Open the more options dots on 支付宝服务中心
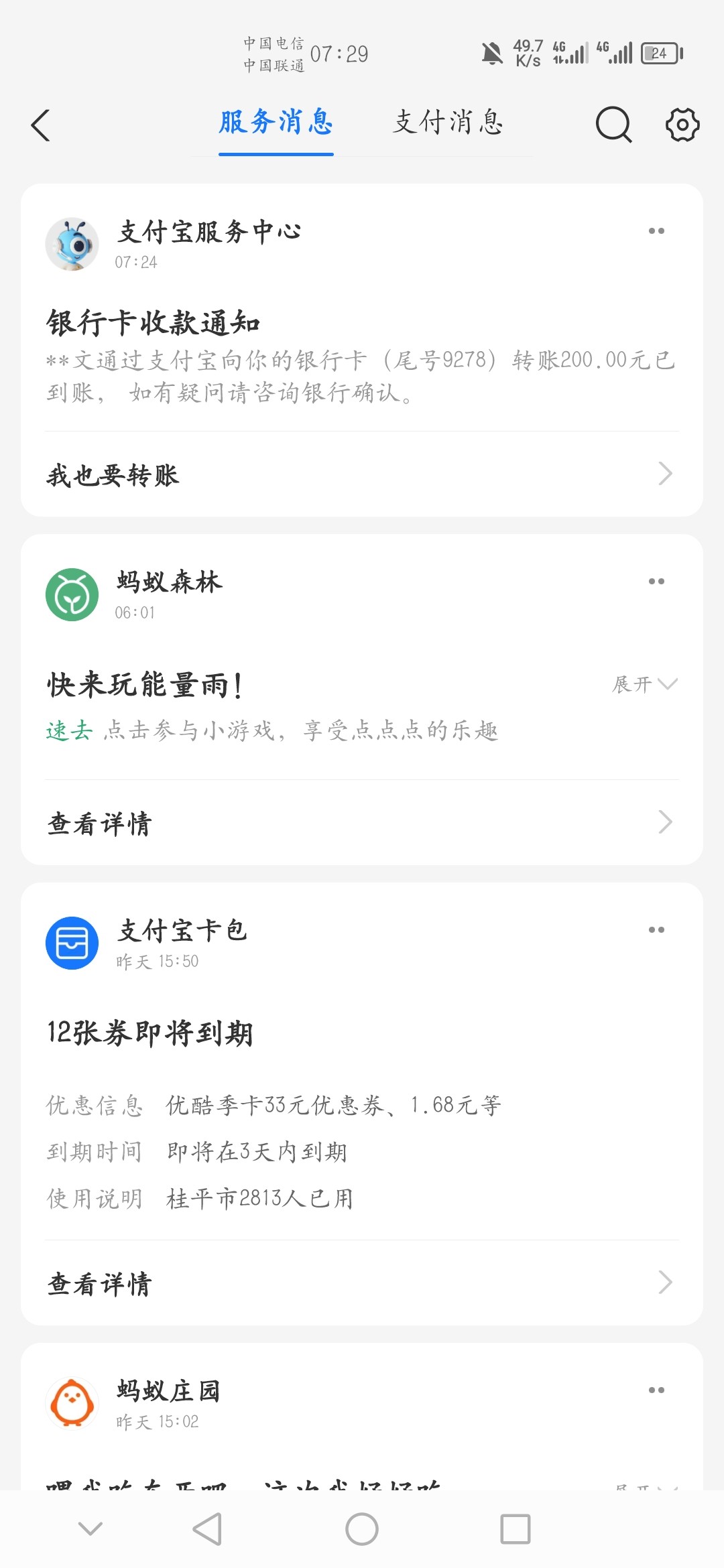Screen dimensions: 724x1568 click(656, 231)
